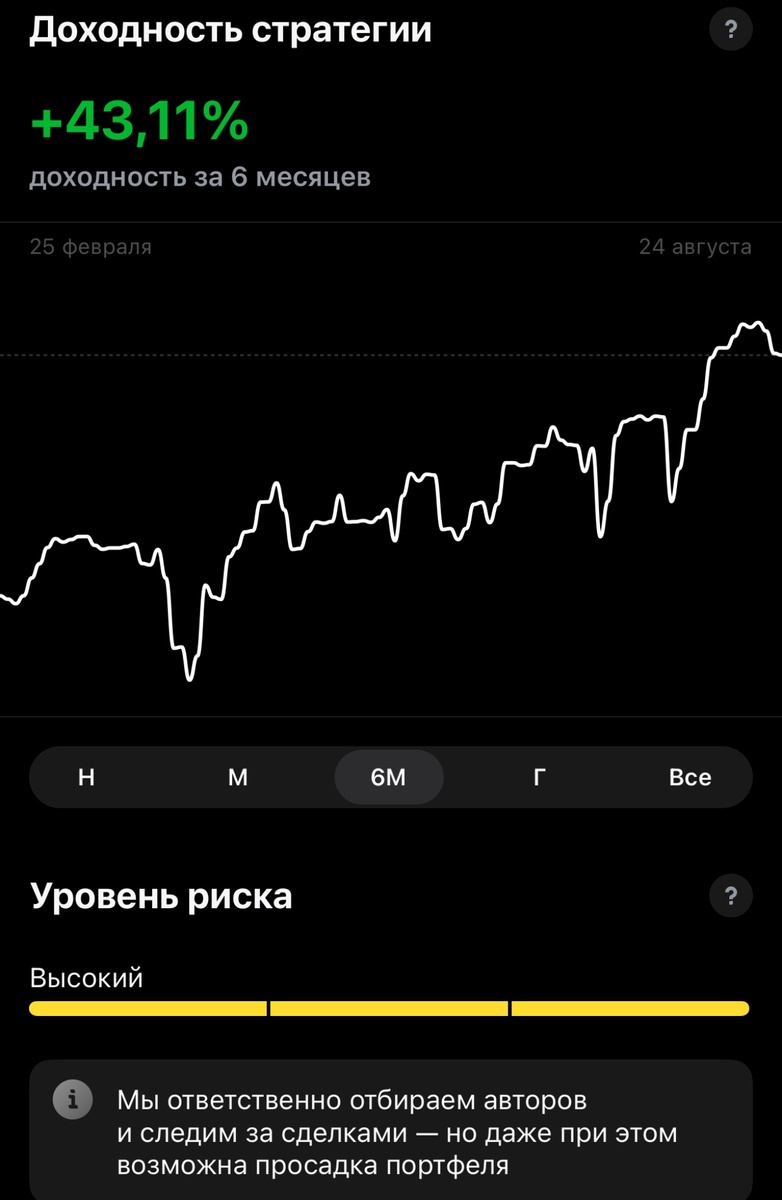Select the currently active 6М period
Viewport: 782px width, 1200px height.
click(389, 777)
